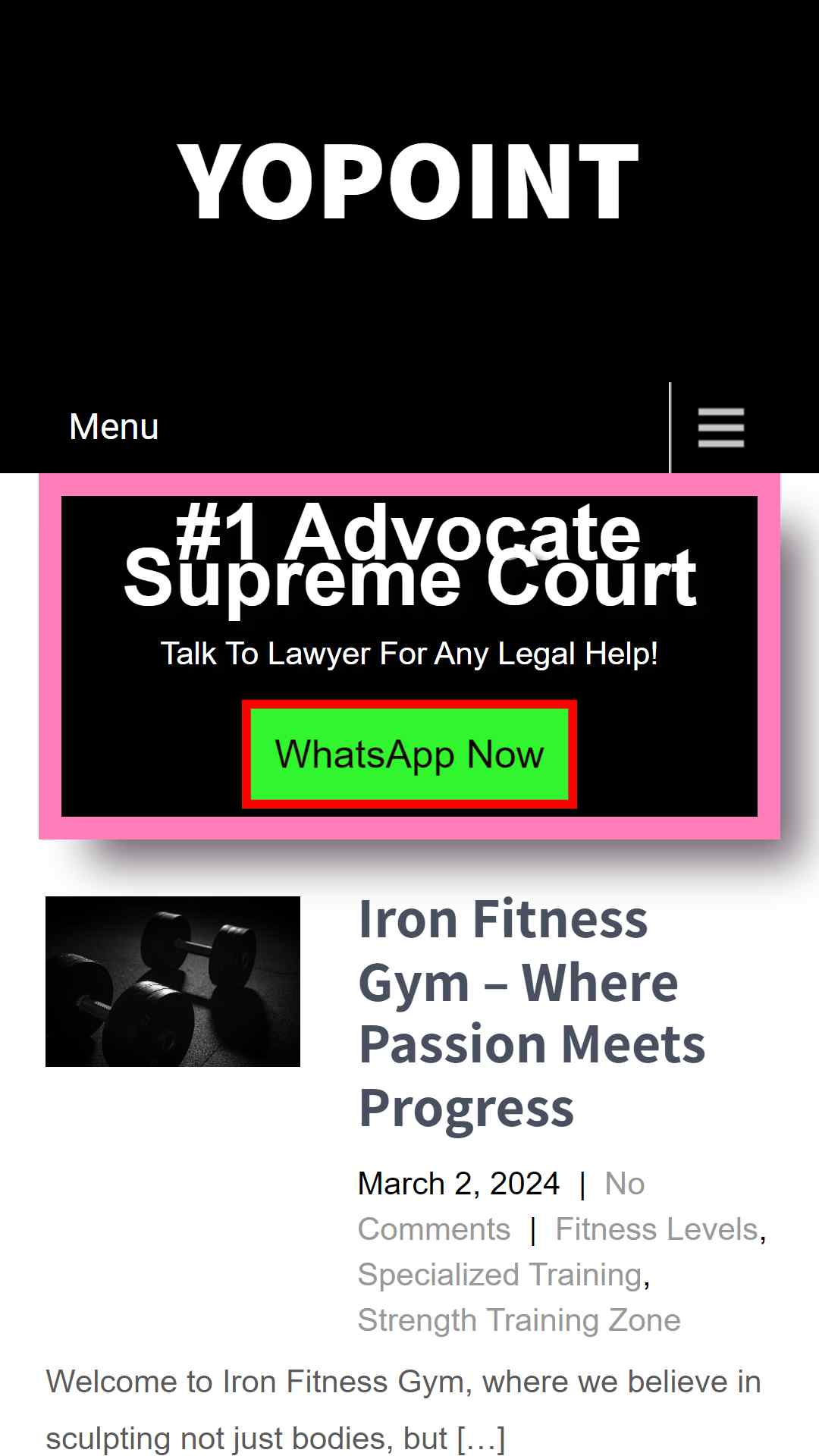Open the Strength Training Zone category
This screenshot has height=1456, width=819.
click(519, 1320)
